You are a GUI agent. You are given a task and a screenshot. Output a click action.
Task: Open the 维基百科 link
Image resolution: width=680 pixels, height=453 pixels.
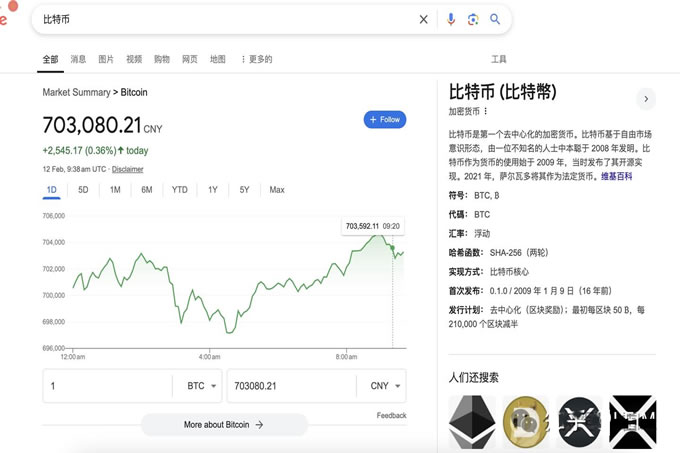pos(616,176)
